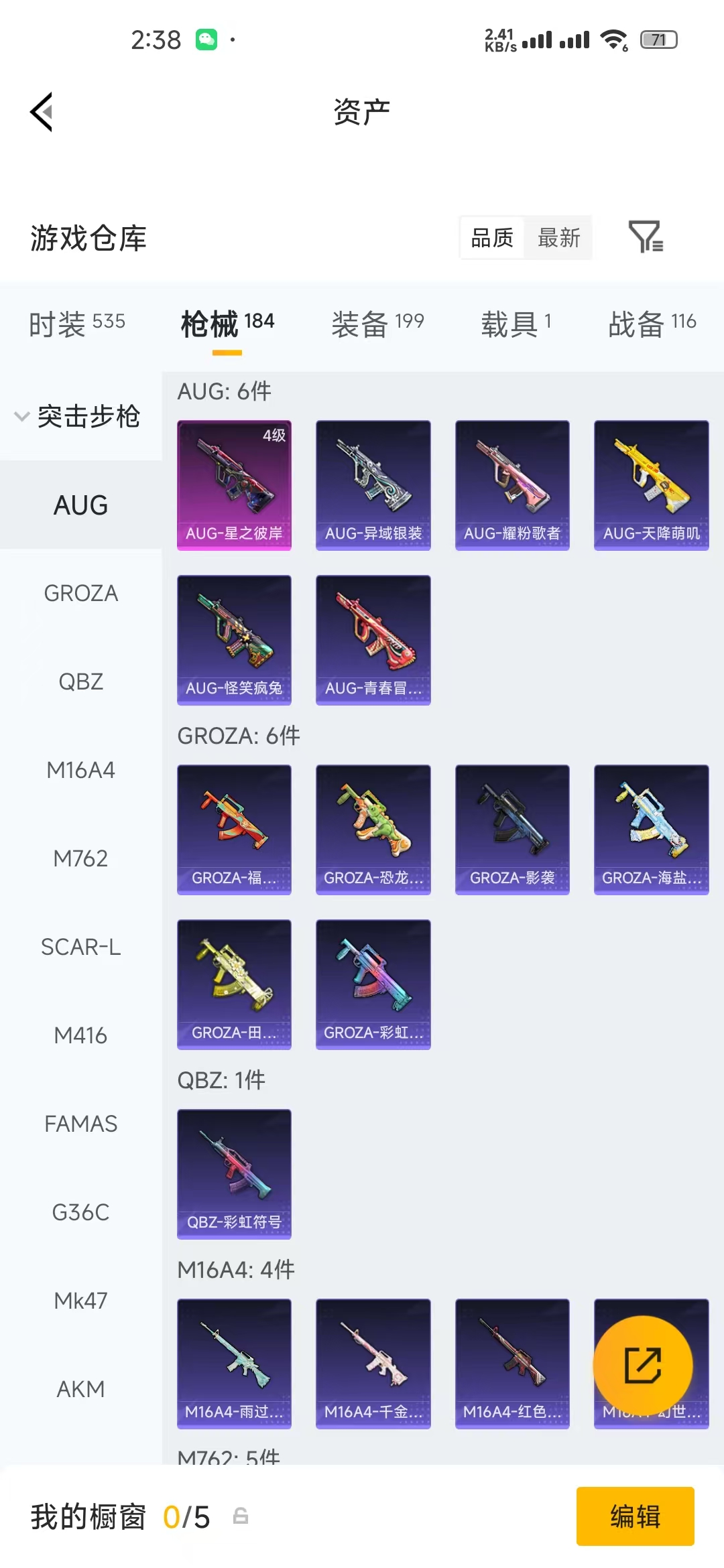This screenshot has height=1568, width=724.
Task: Open the filter icon next to 最新
Action: point(646,237)
